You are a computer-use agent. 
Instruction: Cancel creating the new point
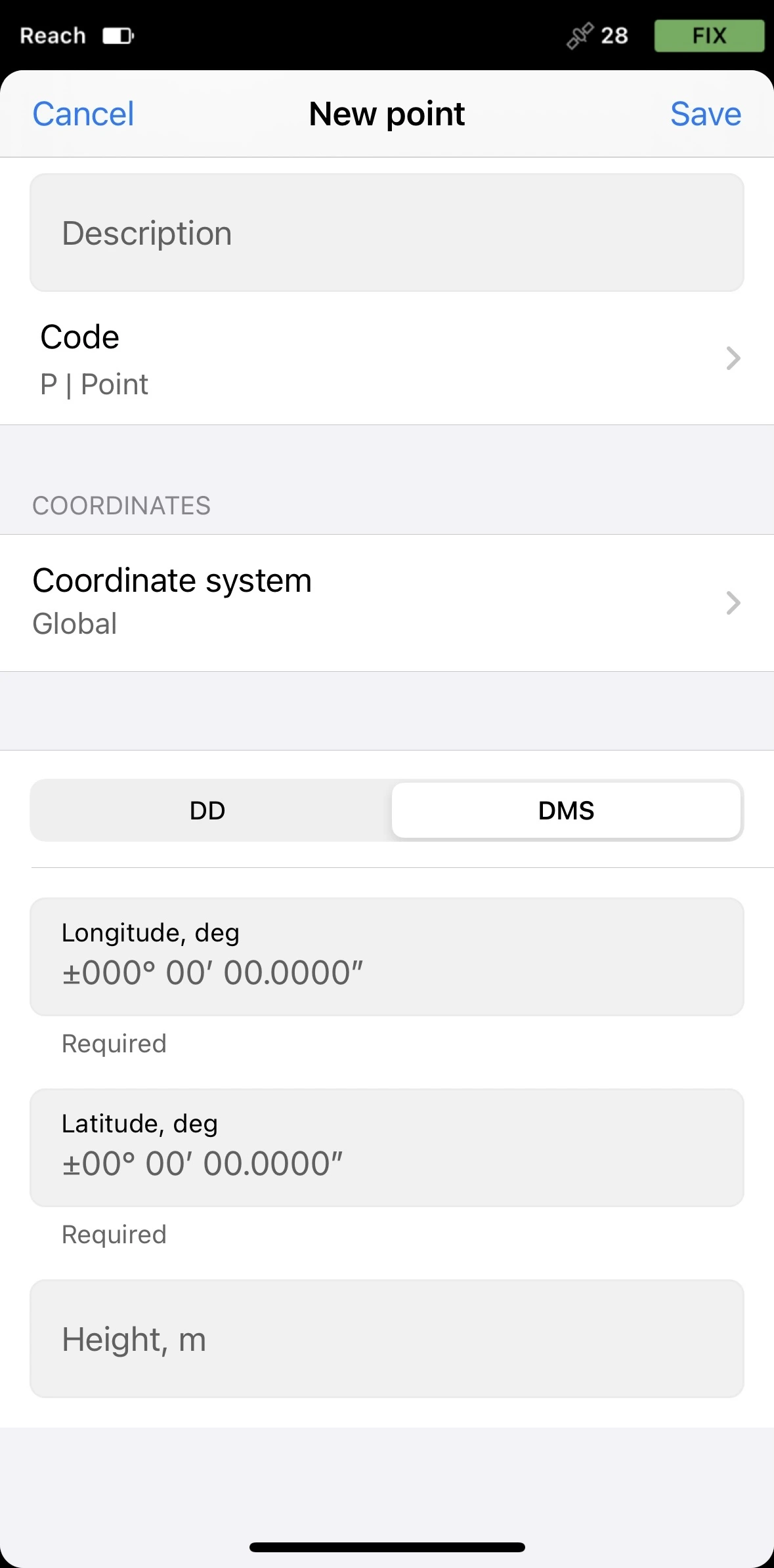[83, 114]
